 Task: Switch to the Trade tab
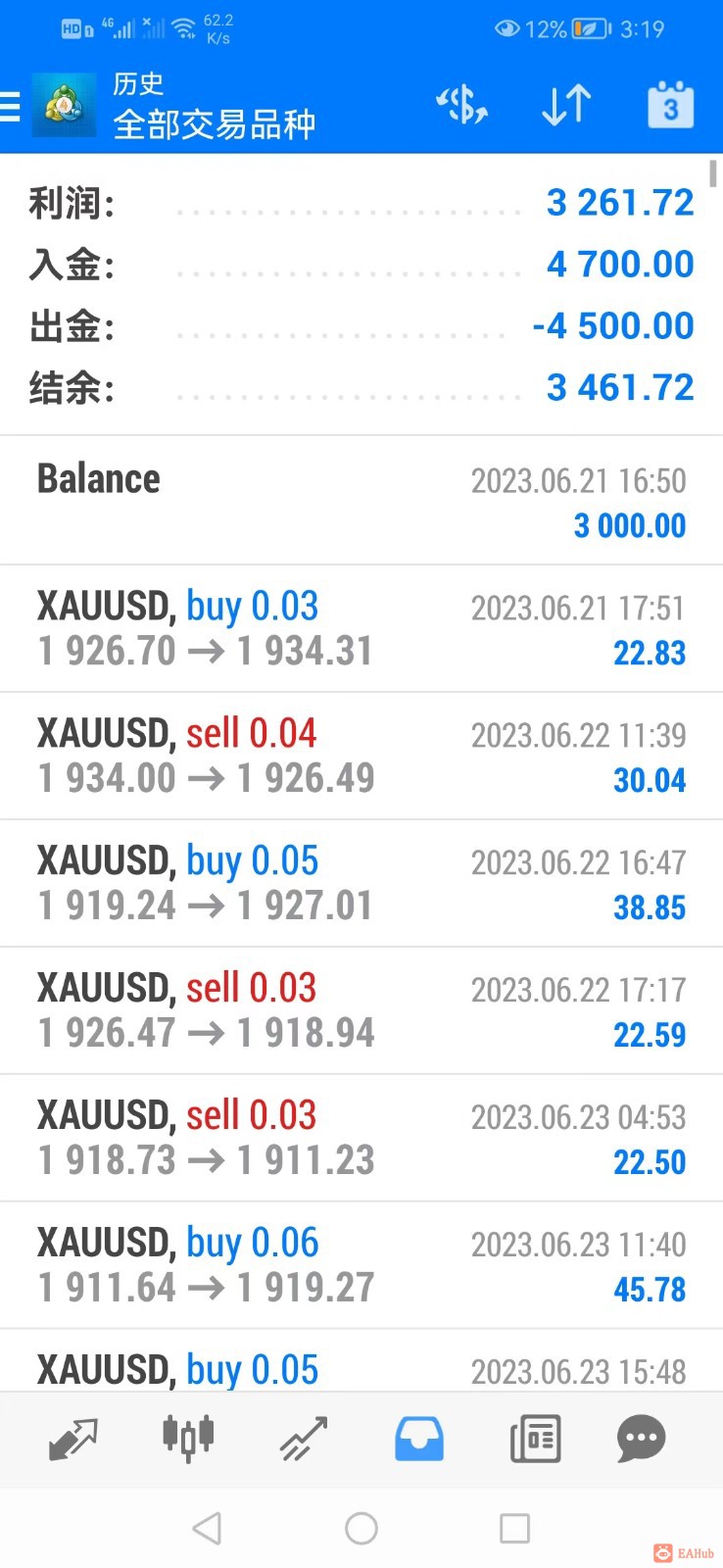point(304,1439)
